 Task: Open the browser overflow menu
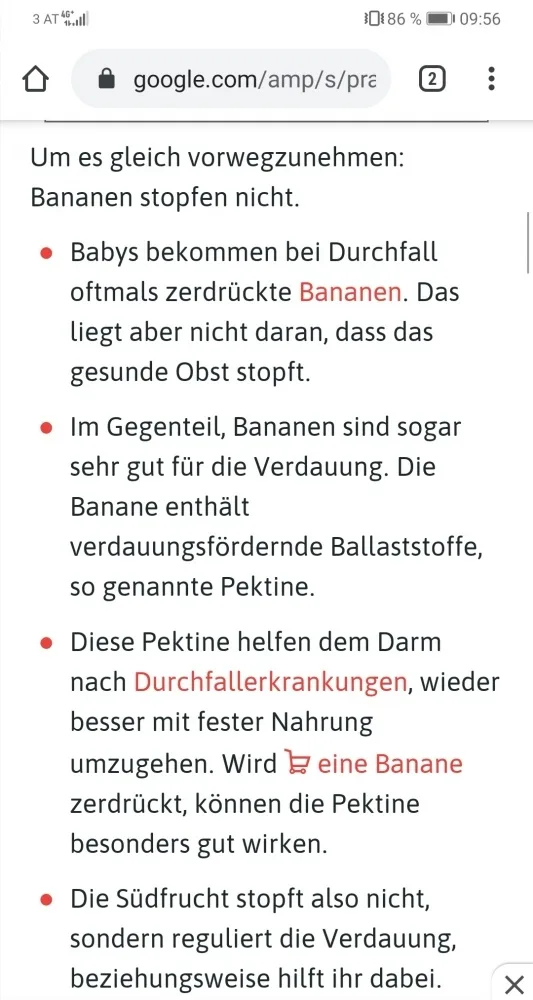(x=491, y=78)
